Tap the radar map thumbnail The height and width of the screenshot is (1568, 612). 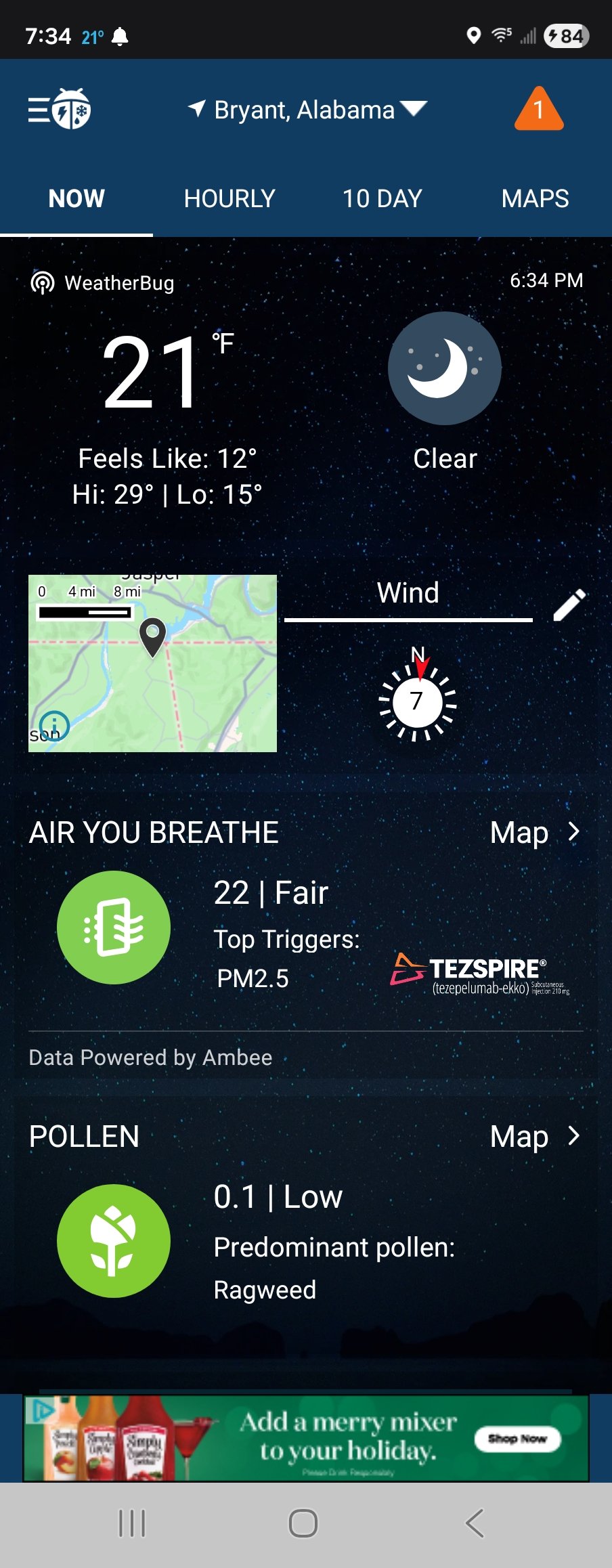(153, 661)
